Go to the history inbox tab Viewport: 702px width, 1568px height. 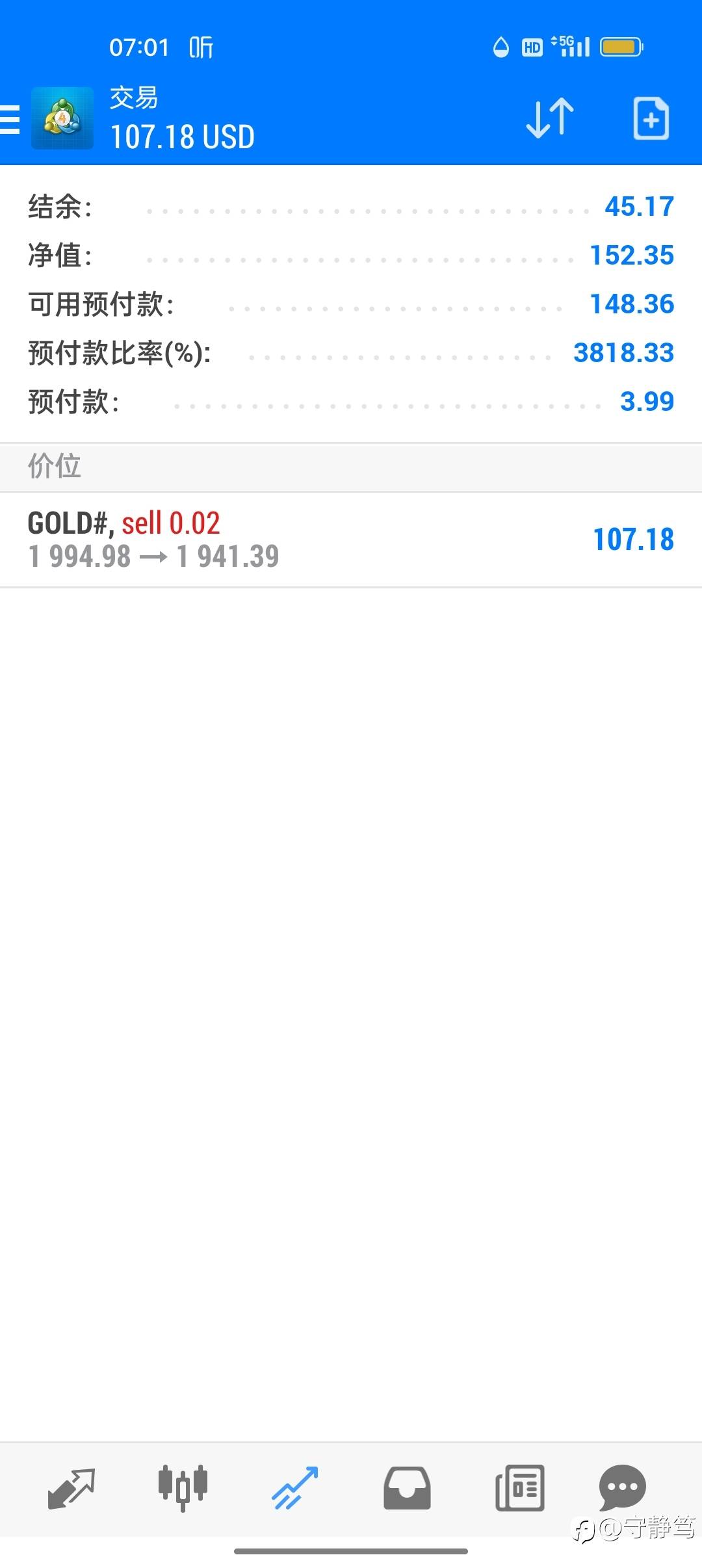(x=407, y=1487)
